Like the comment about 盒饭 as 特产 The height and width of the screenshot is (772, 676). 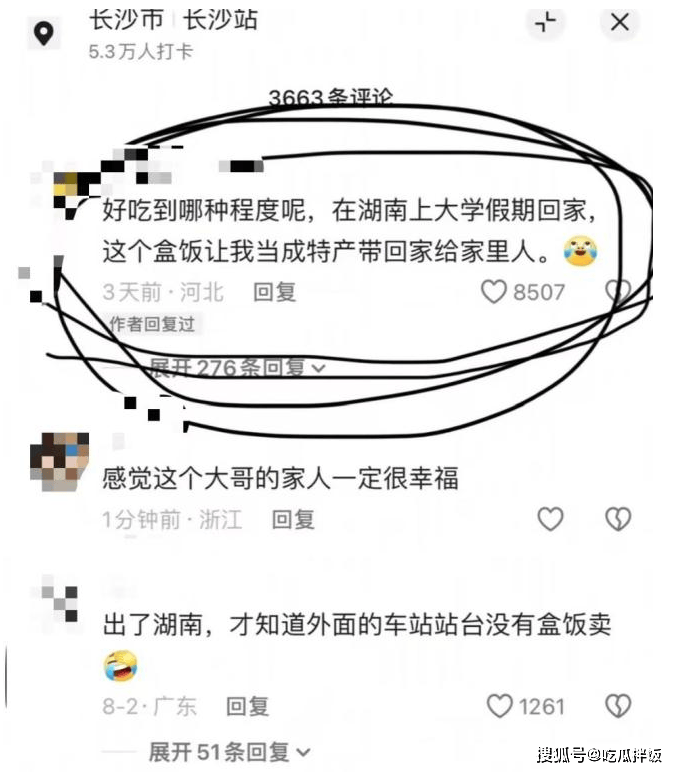pyautogui.click(x=495, y=292)
